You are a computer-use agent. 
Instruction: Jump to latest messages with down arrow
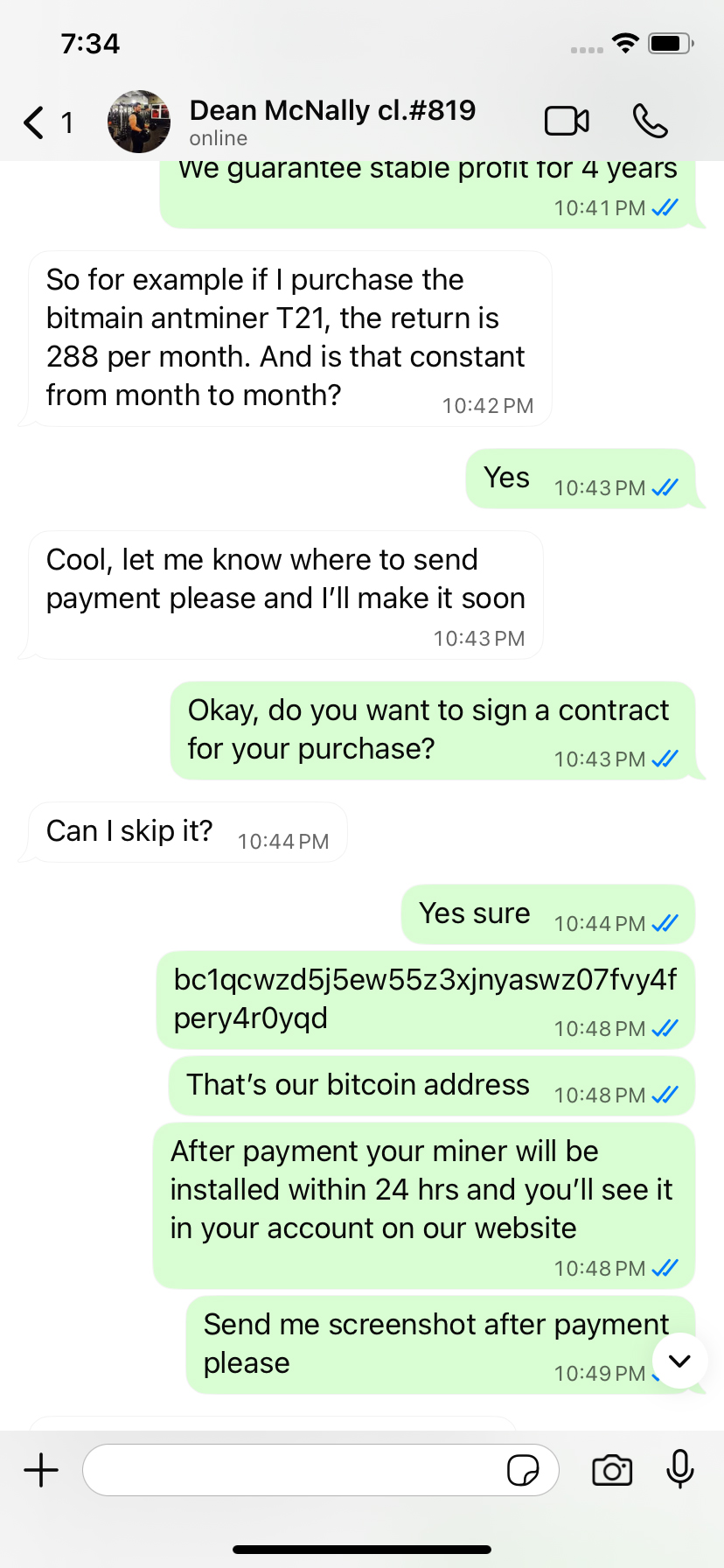coord(679,1361)
